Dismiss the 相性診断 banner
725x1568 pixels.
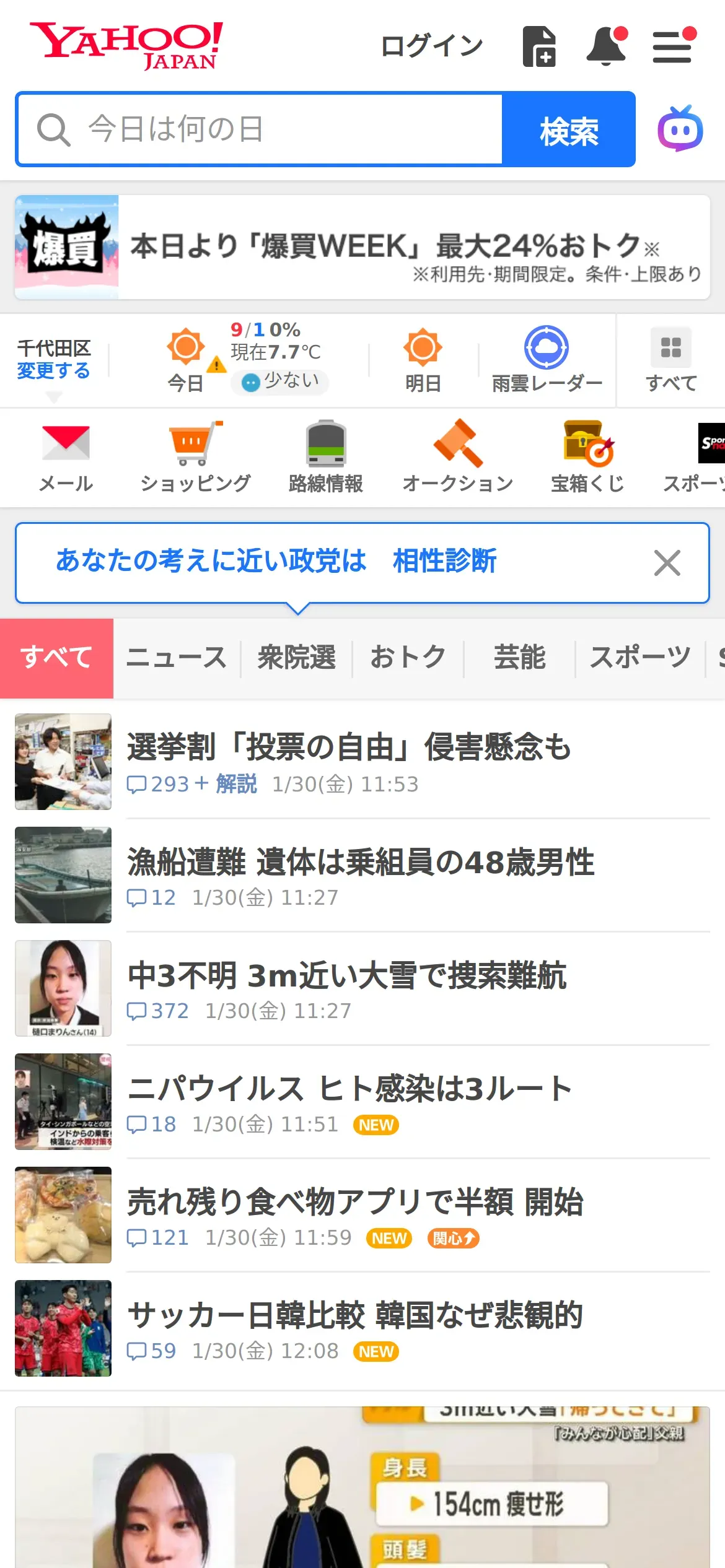pos(667,563)
